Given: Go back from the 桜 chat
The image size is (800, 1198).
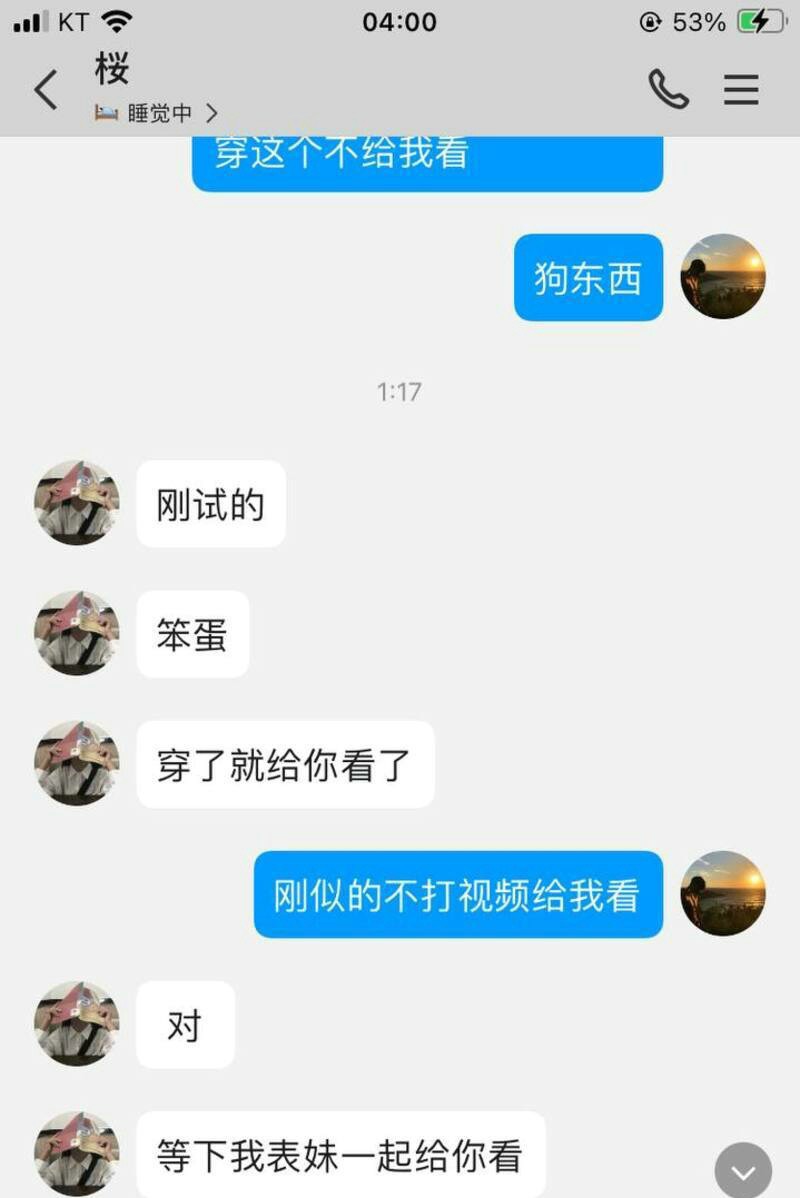Looking at the screenshot, I should [x=46, y=90].
